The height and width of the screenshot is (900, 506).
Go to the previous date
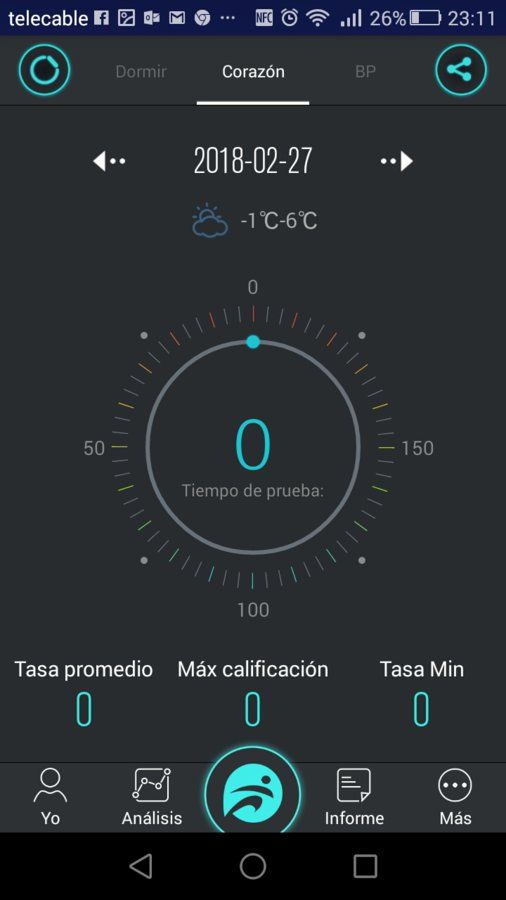click(x=109, y=161)
